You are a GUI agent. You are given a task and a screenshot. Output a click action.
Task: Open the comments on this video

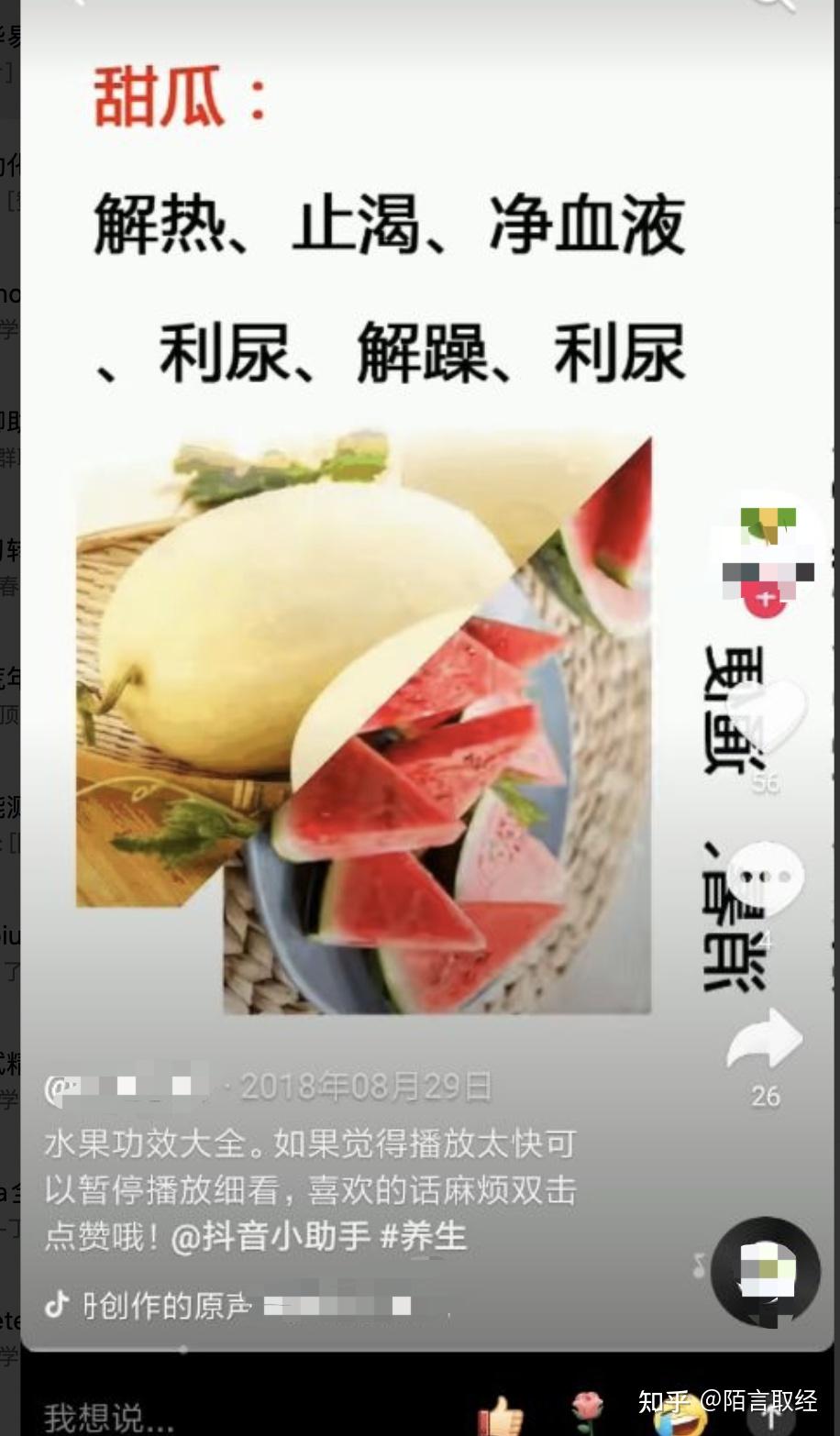[768, 880]
